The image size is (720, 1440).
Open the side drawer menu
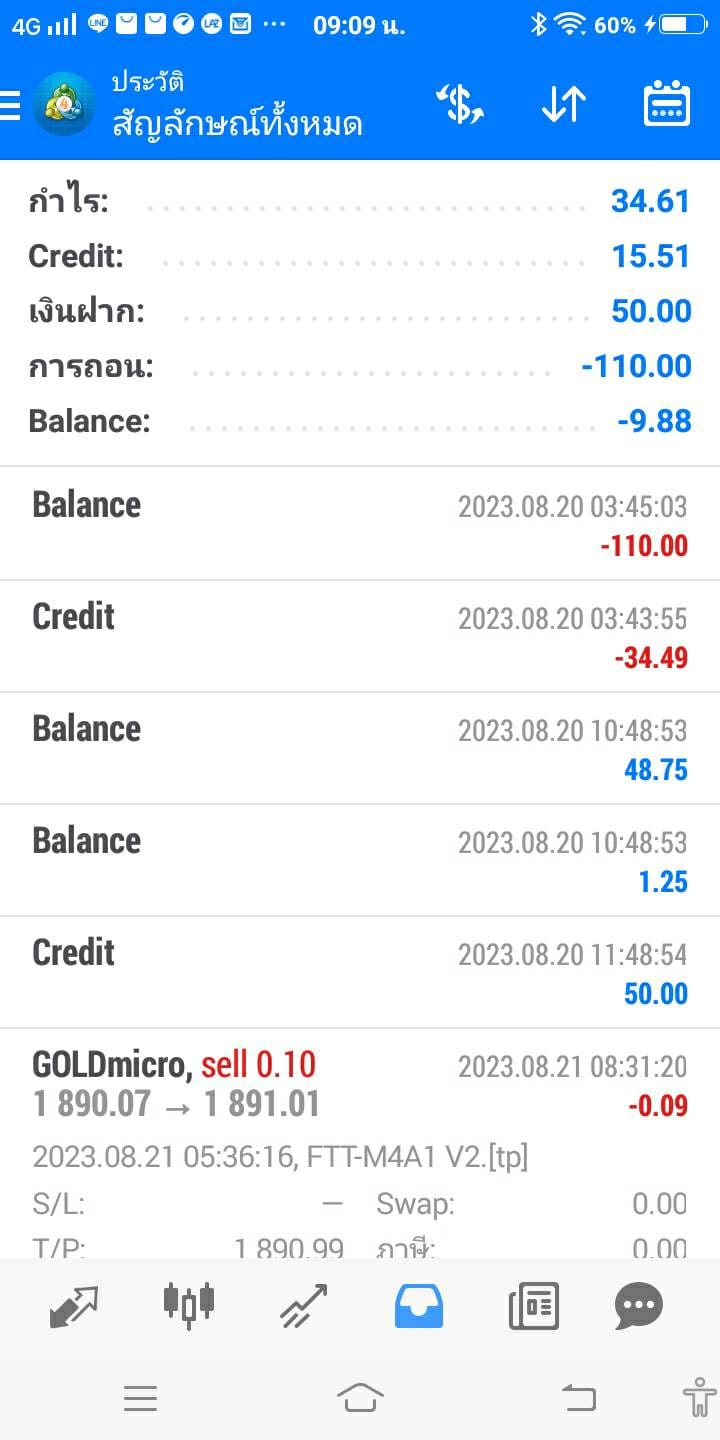click(x=10, y=104)
